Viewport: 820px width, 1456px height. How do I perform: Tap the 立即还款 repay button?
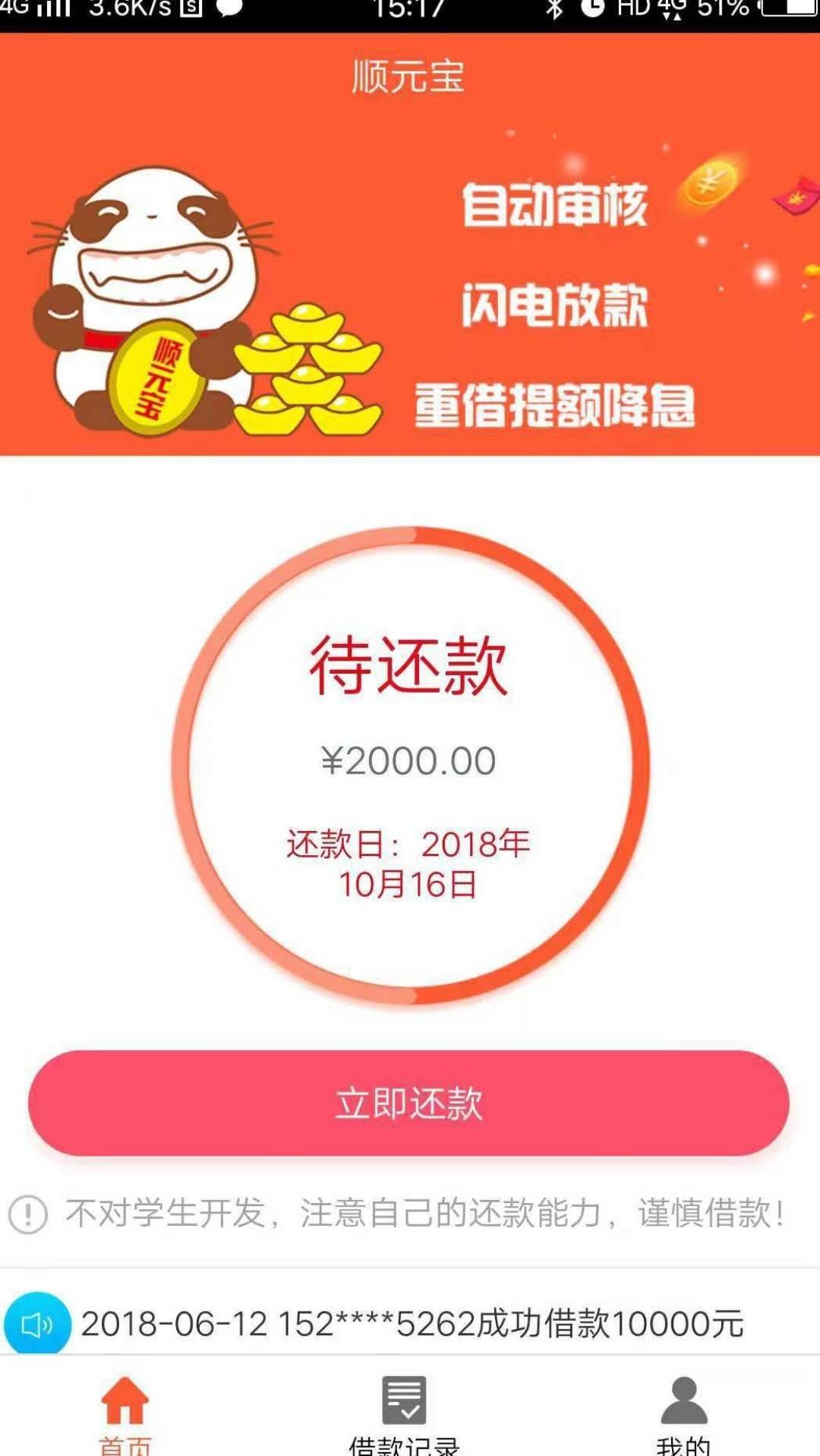tap(408, 1103)
